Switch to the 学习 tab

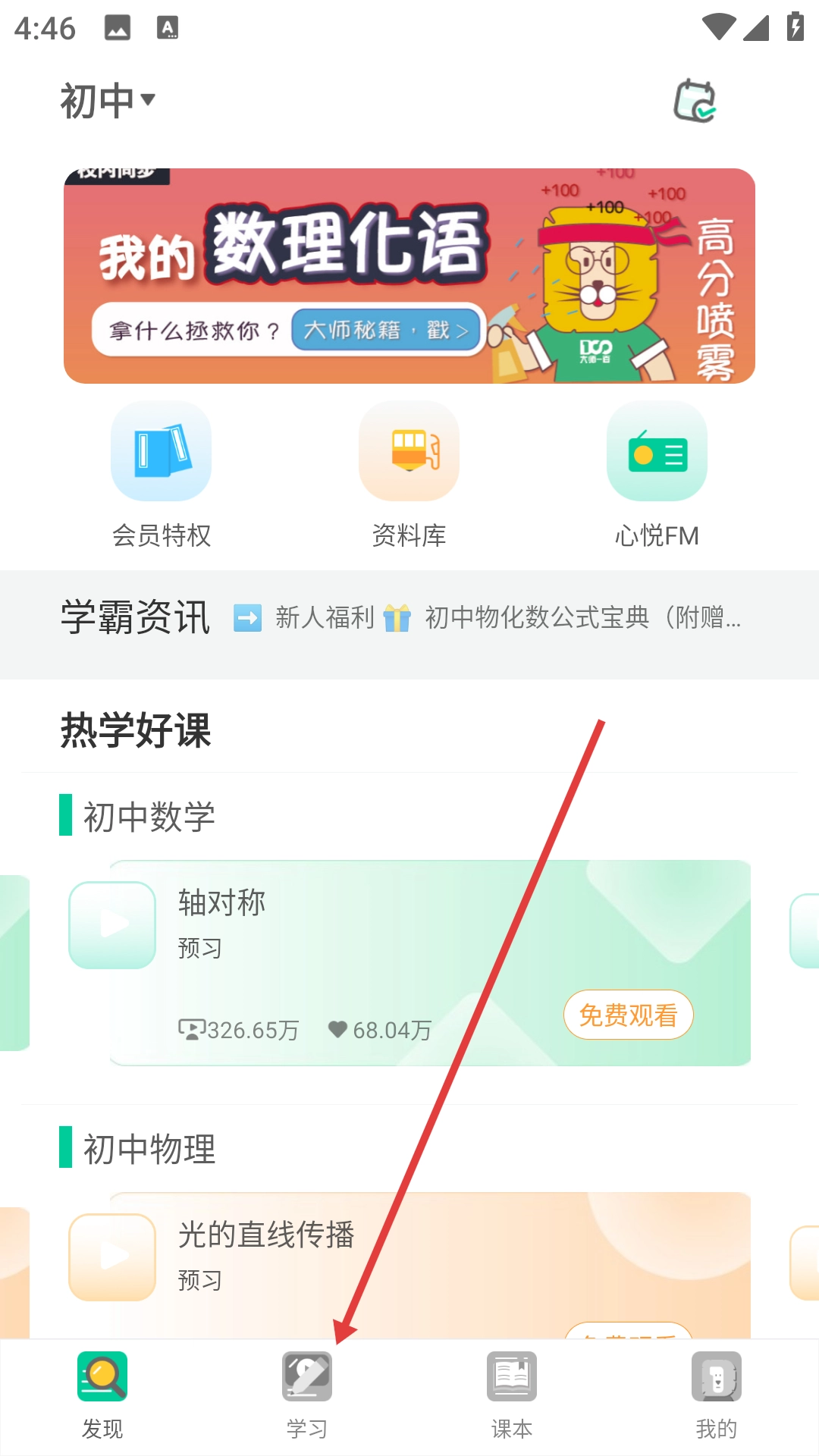click(307, 1395)
